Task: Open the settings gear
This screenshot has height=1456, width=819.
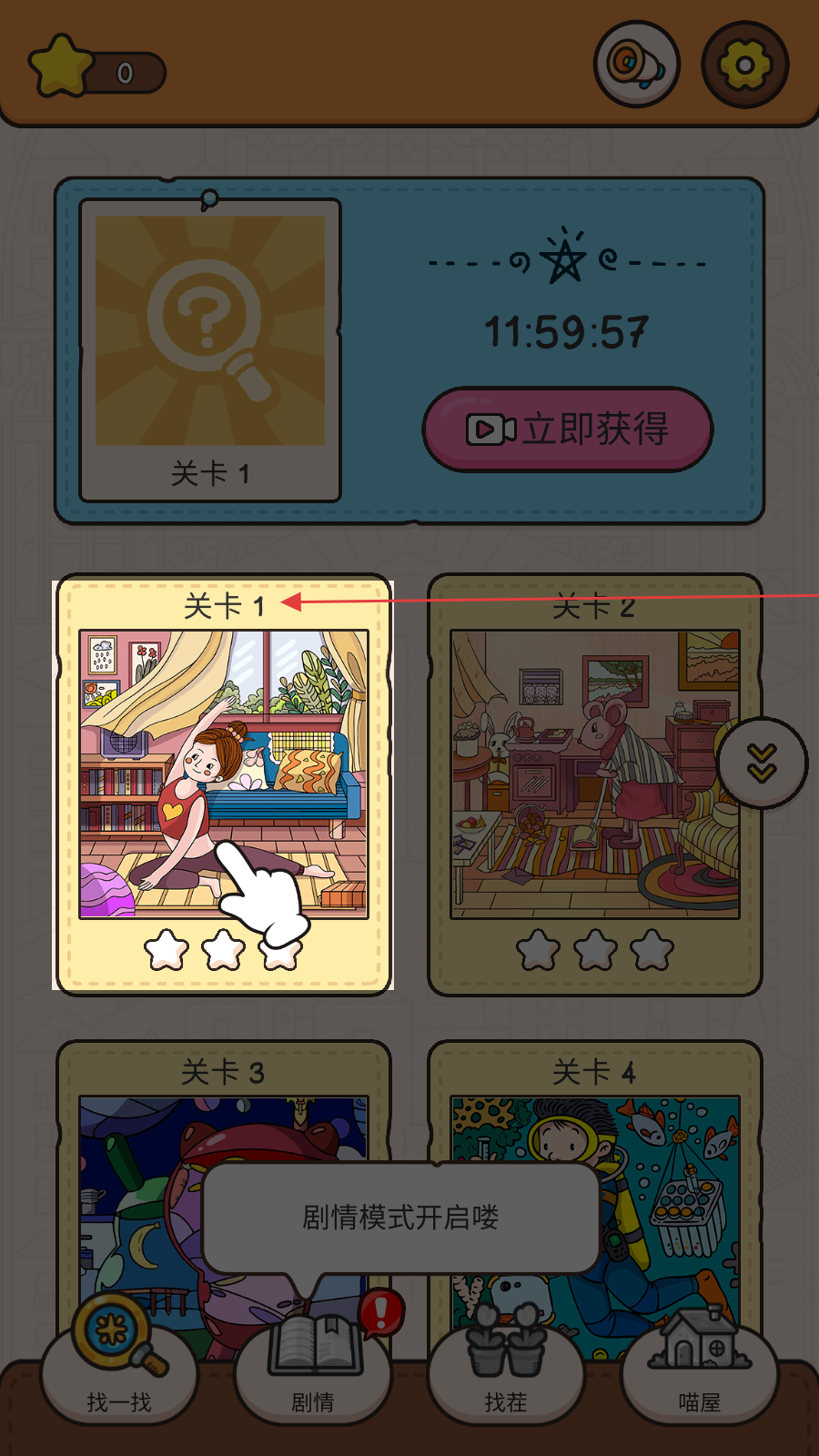Action: [744, 66]
